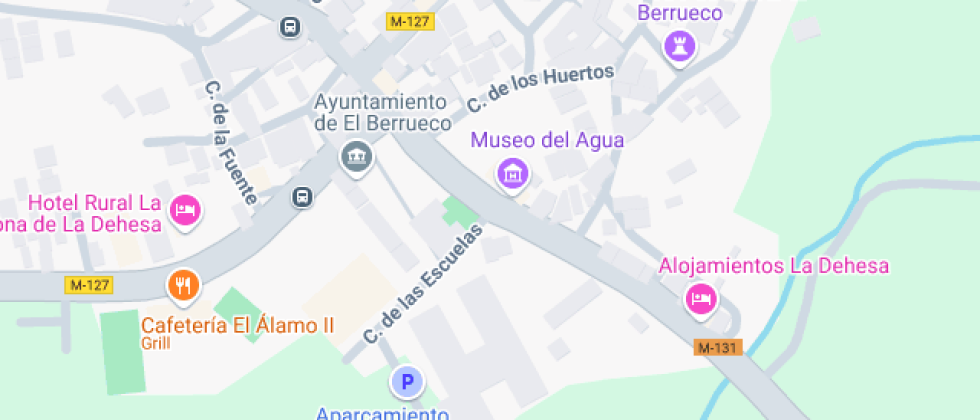
Task: Select the Aparcamiento parking marker
Action: tap(406, 381)
